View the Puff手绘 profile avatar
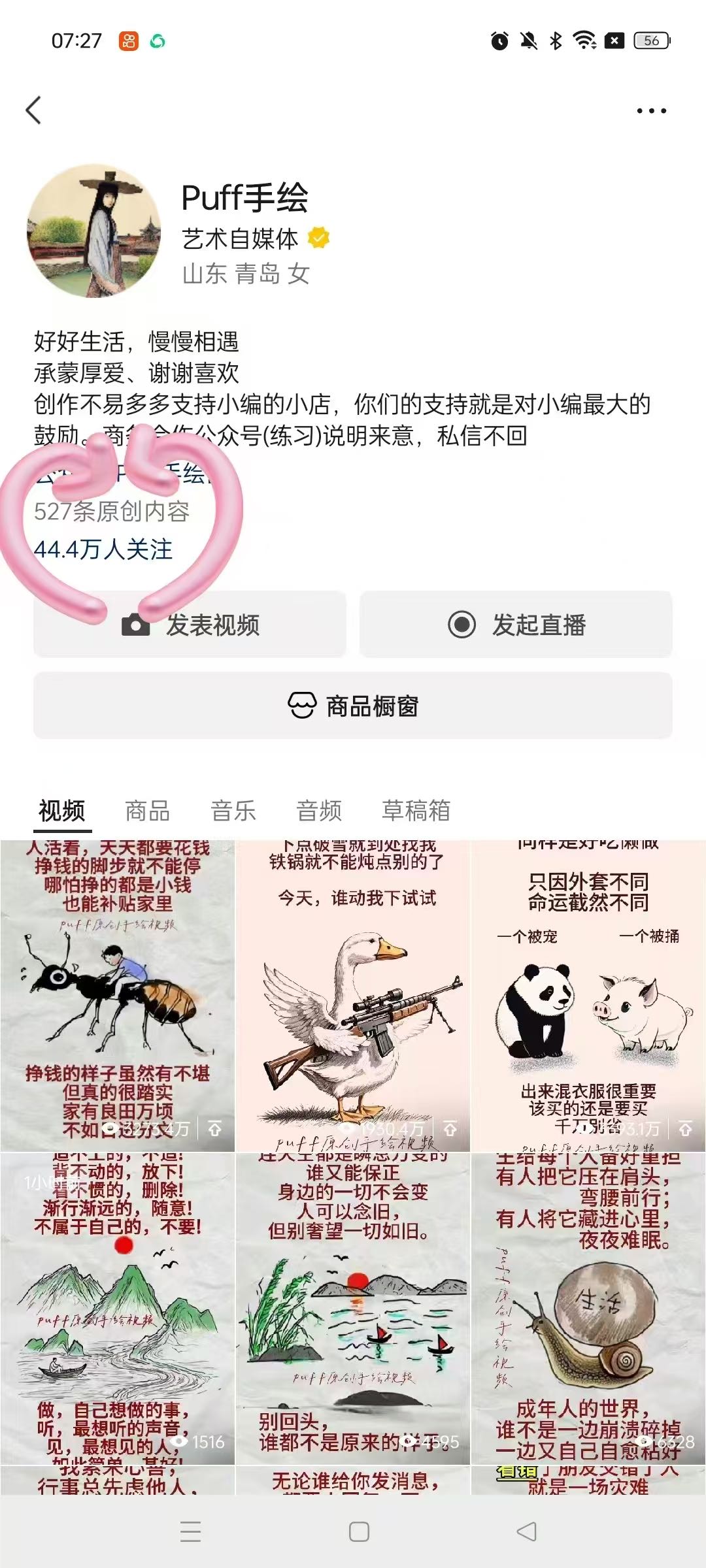 click(94, 231)
